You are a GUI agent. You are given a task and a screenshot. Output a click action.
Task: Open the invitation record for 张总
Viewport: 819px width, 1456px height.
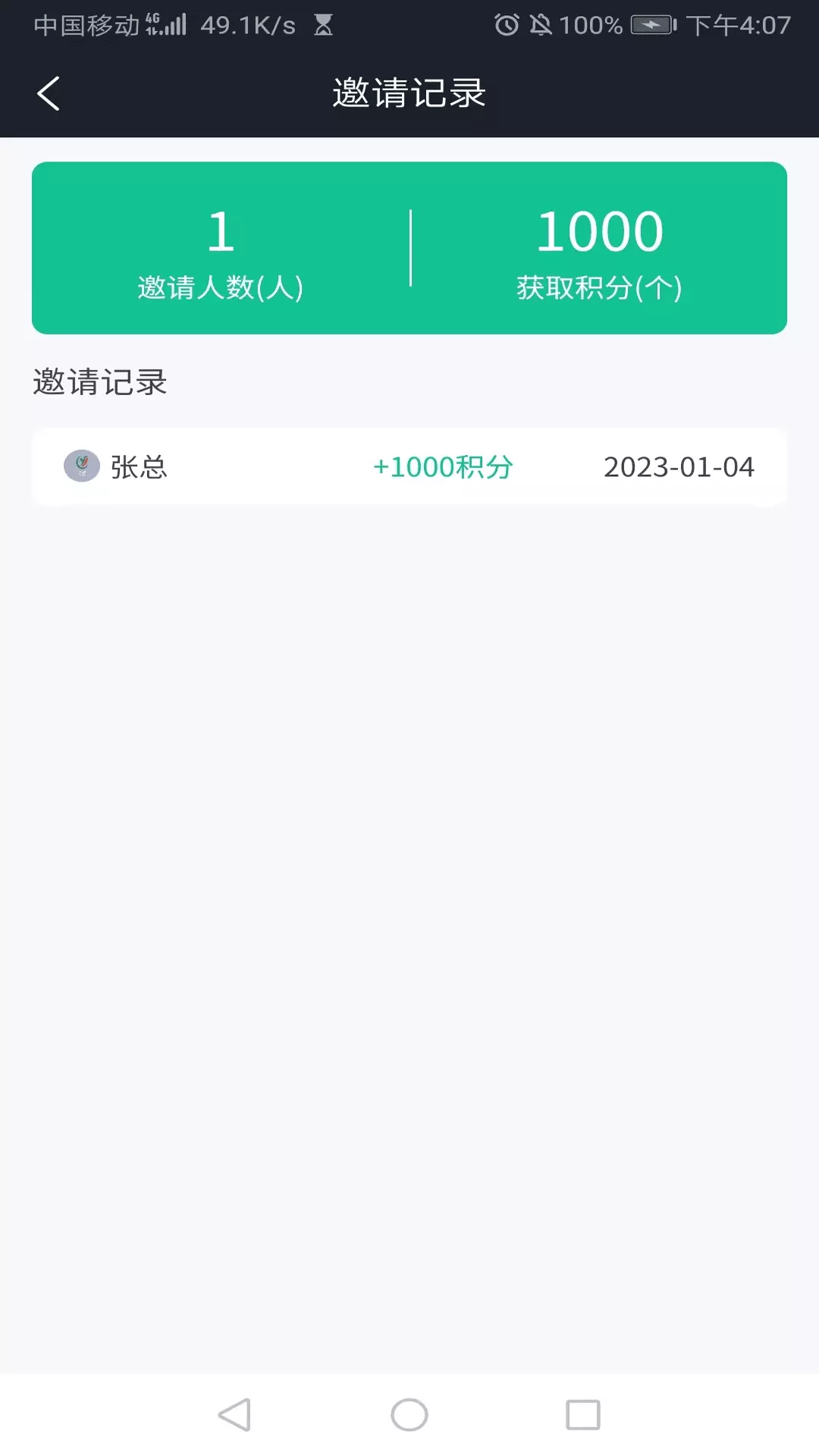[409, 467]
